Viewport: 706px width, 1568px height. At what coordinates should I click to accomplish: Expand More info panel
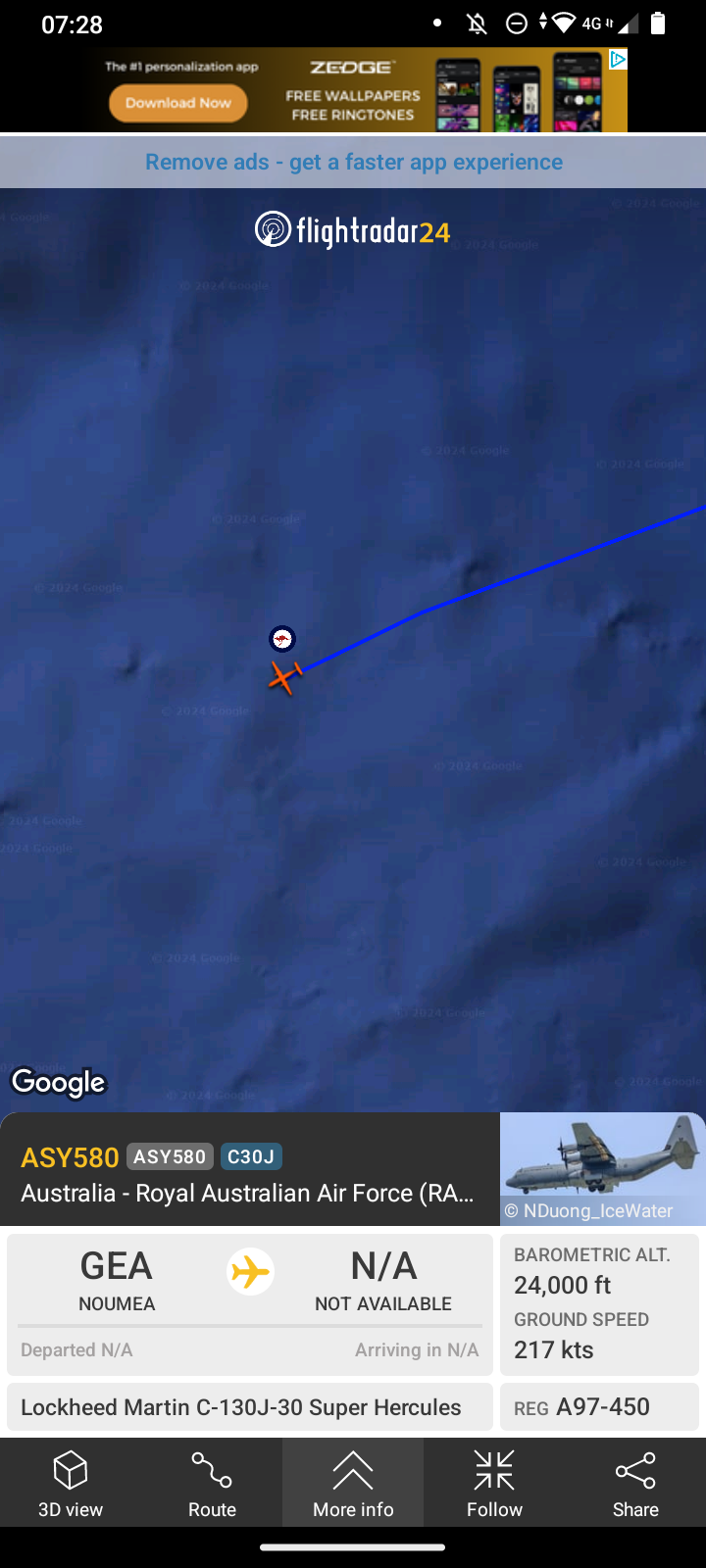click(353, 1483)
